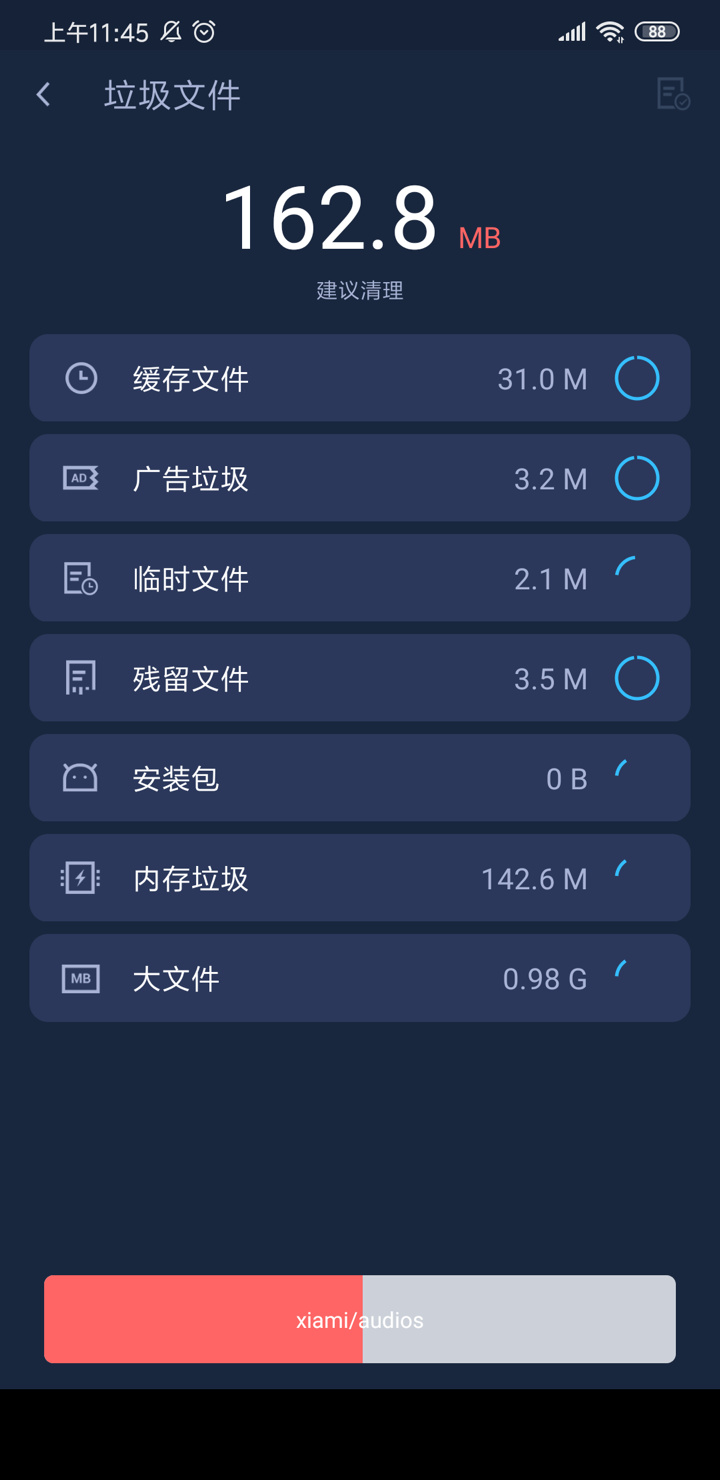
Task: Click the 建议清理 suggestion text
Action: [x=360, y=290]
